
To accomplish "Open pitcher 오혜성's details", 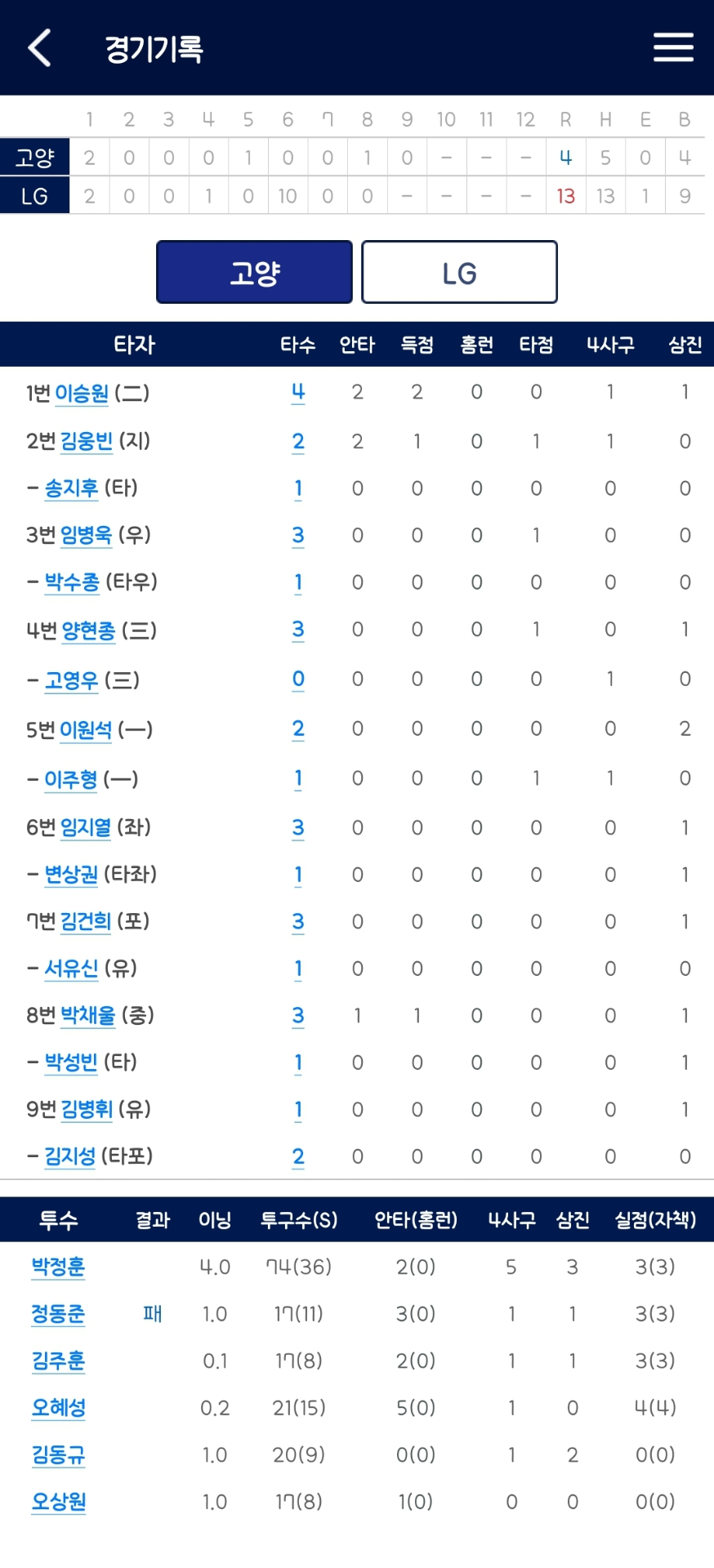I will 58,1408.
